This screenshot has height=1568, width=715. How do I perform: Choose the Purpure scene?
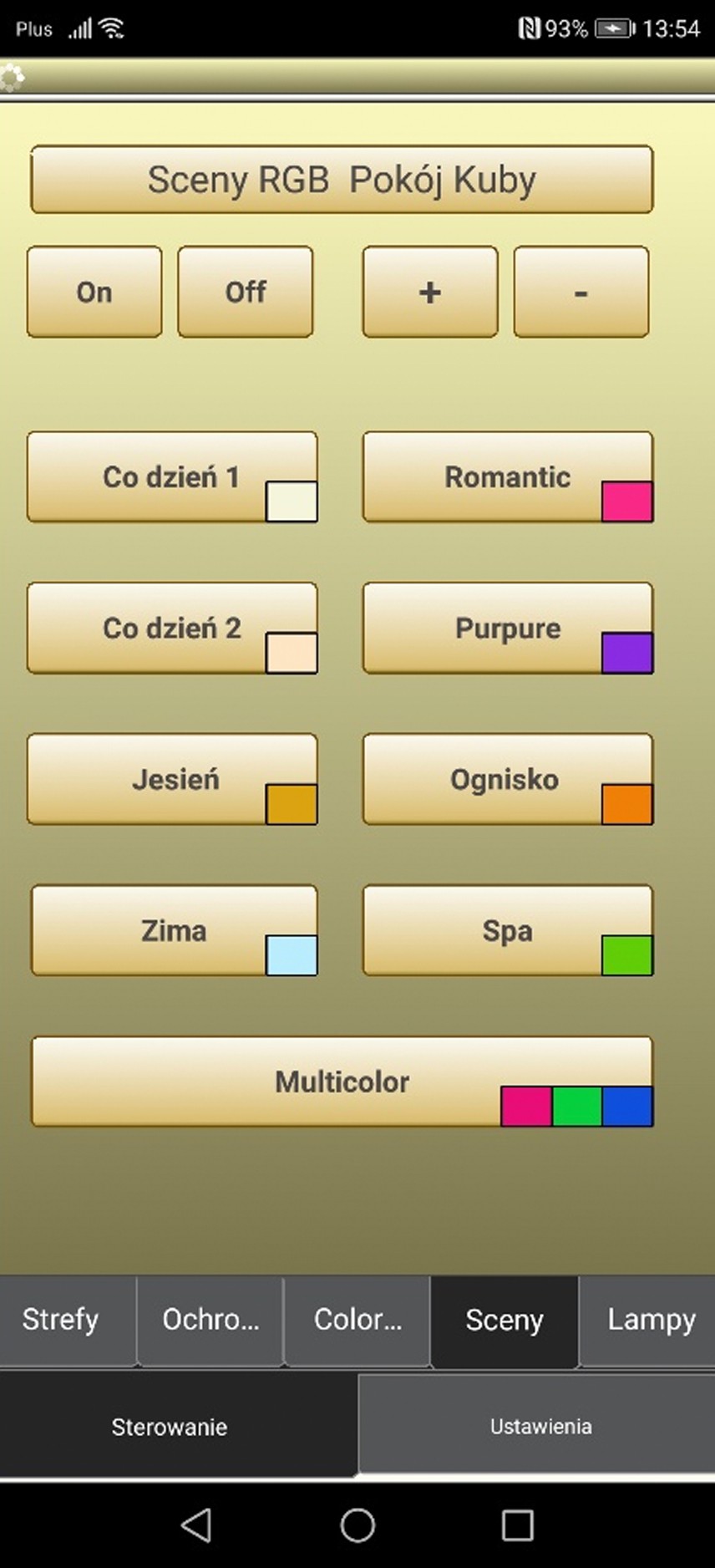click(x=508, y=629)
